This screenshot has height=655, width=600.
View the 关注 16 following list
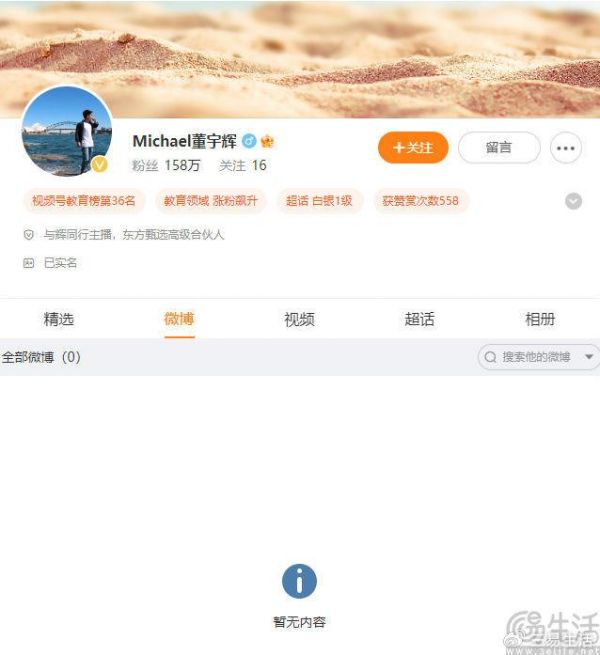(243, 165)
